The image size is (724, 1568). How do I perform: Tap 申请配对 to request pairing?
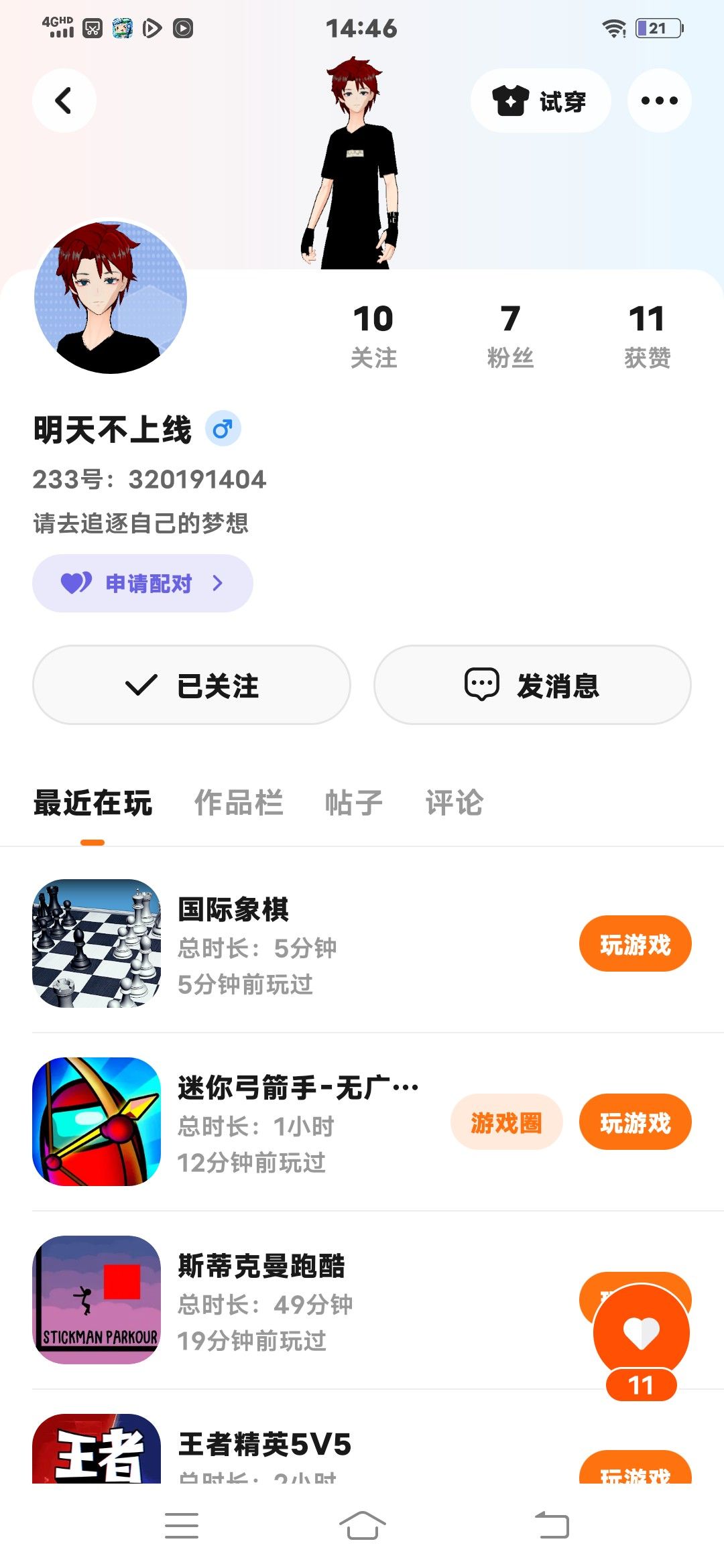143,583
